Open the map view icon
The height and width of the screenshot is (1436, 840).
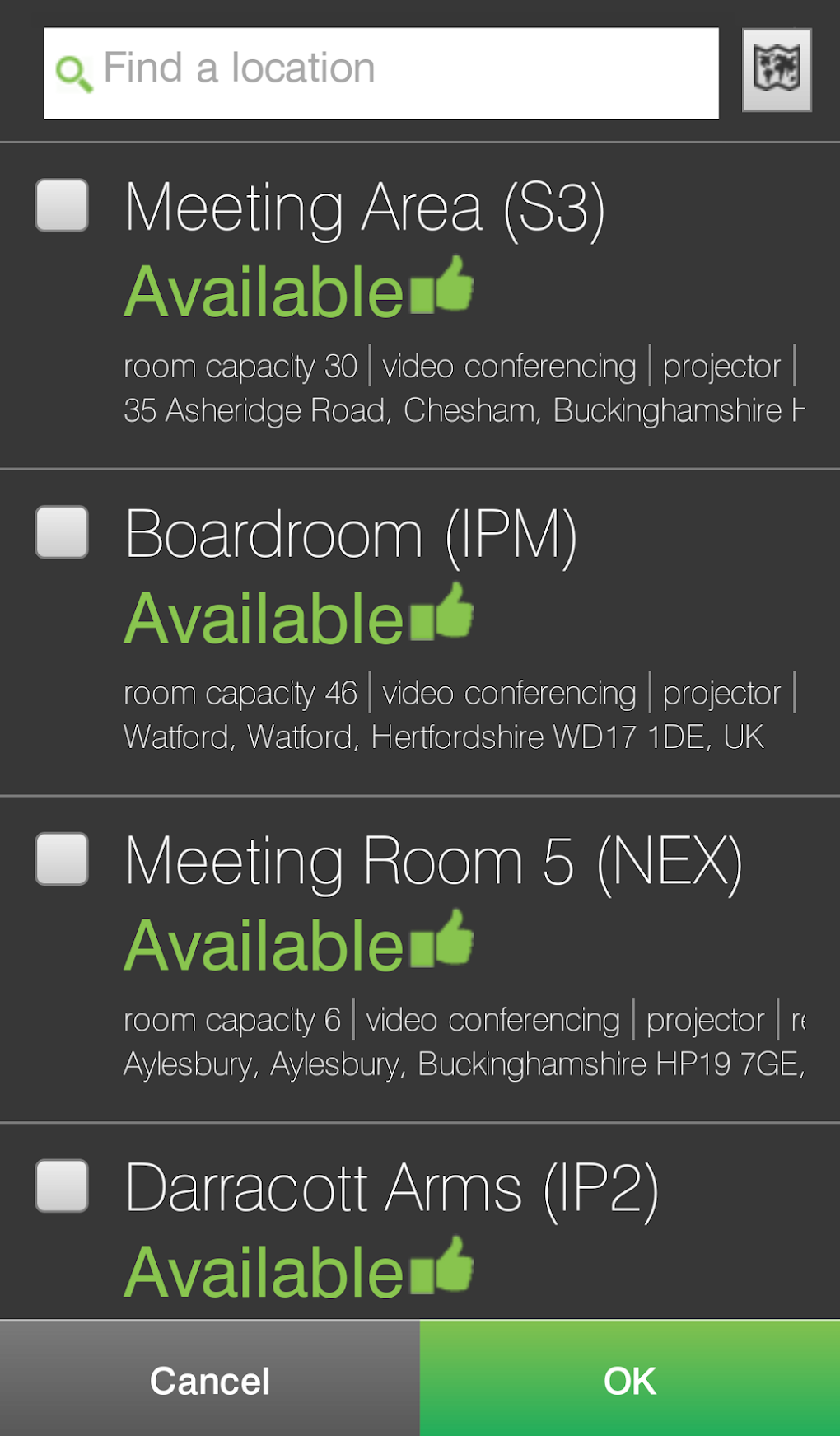click(x=777, y=70)
